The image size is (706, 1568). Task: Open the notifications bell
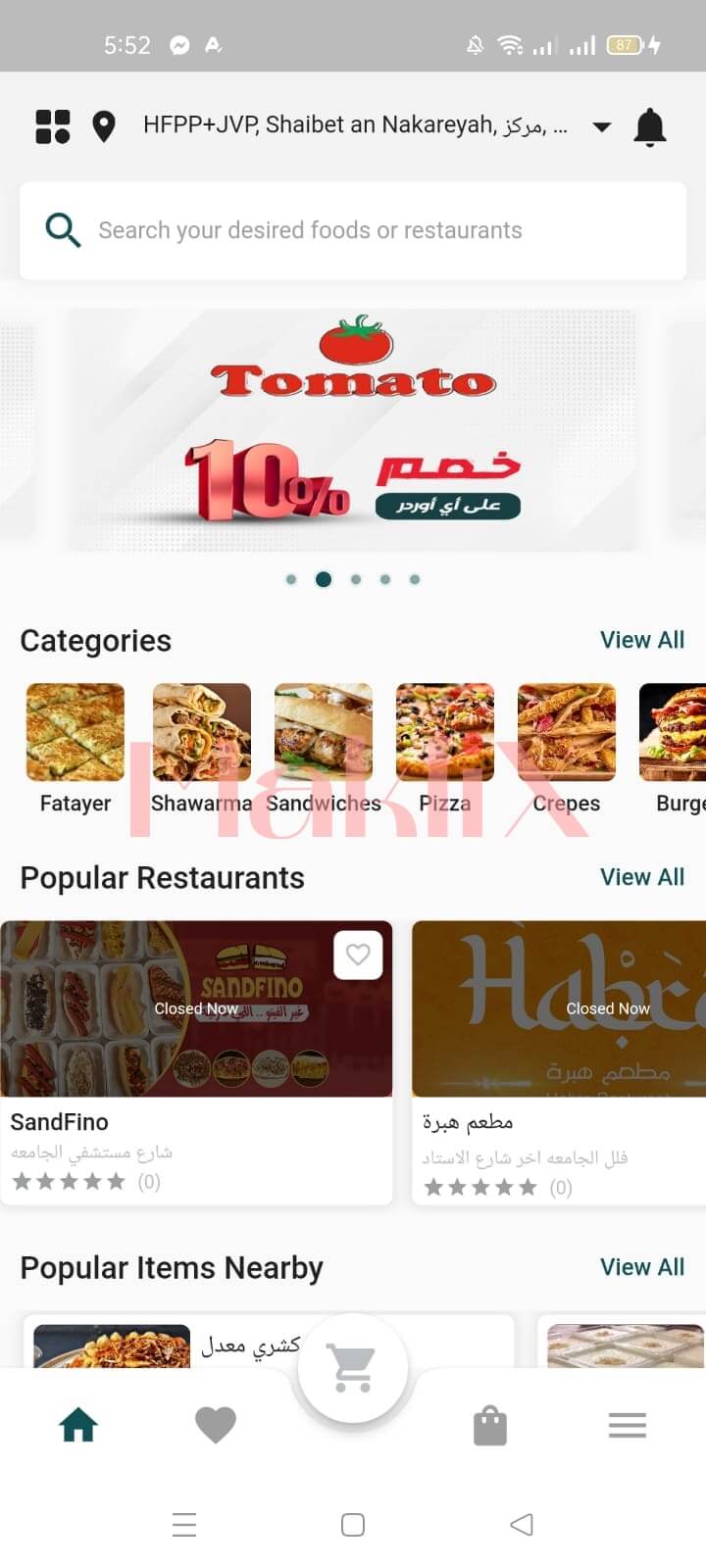click(650, 127)
